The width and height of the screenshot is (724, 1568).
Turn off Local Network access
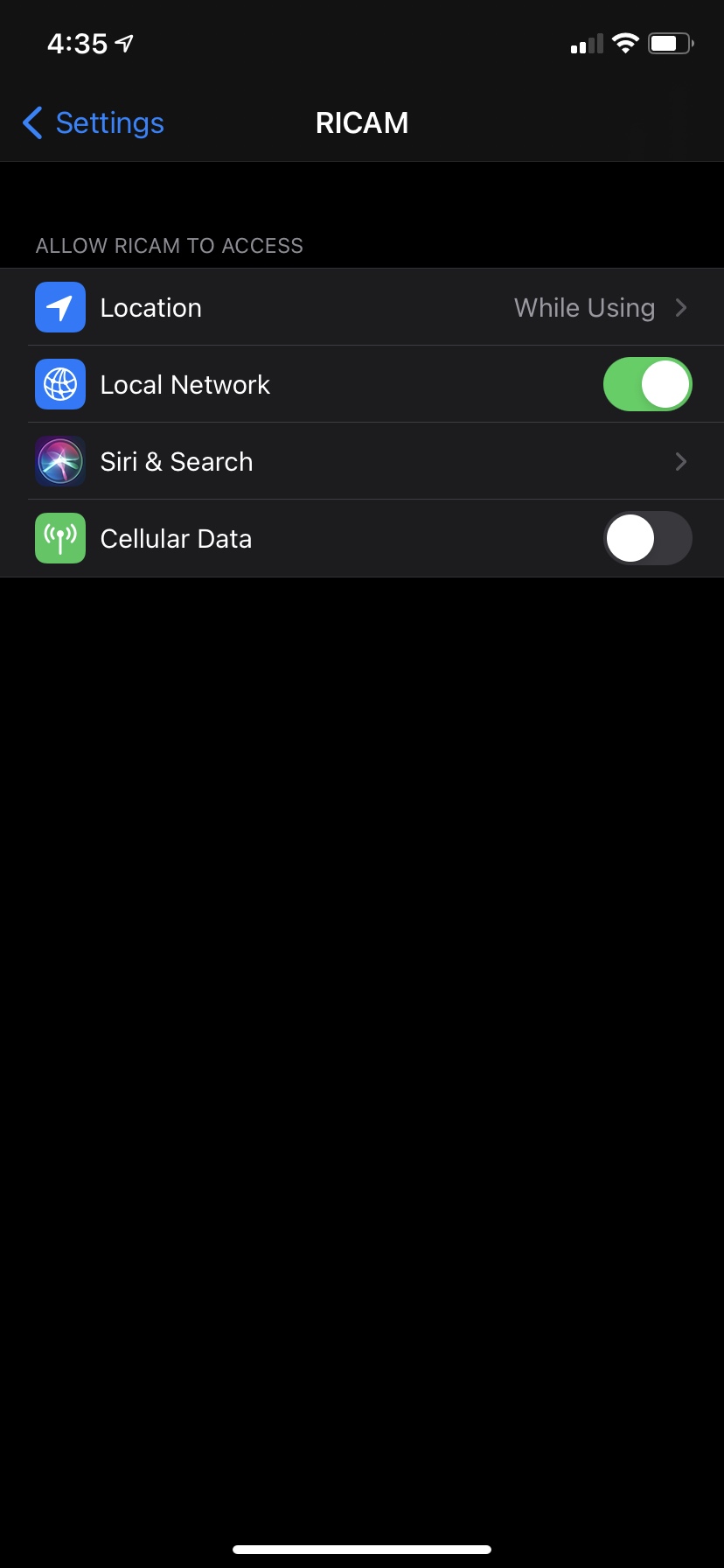647,385
